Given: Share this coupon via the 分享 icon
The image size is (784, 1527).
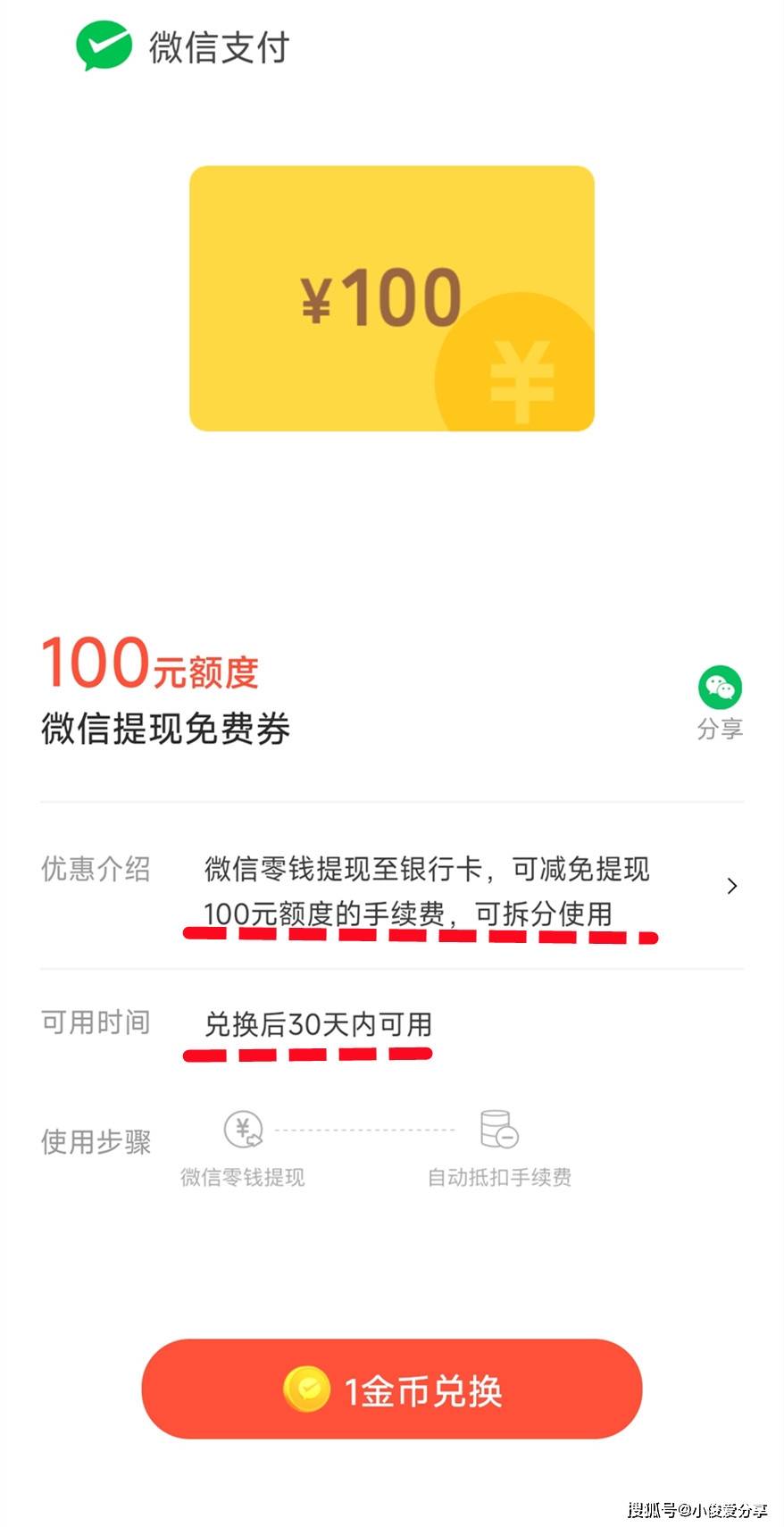Looking at the screenshot, I should point(720,688).
